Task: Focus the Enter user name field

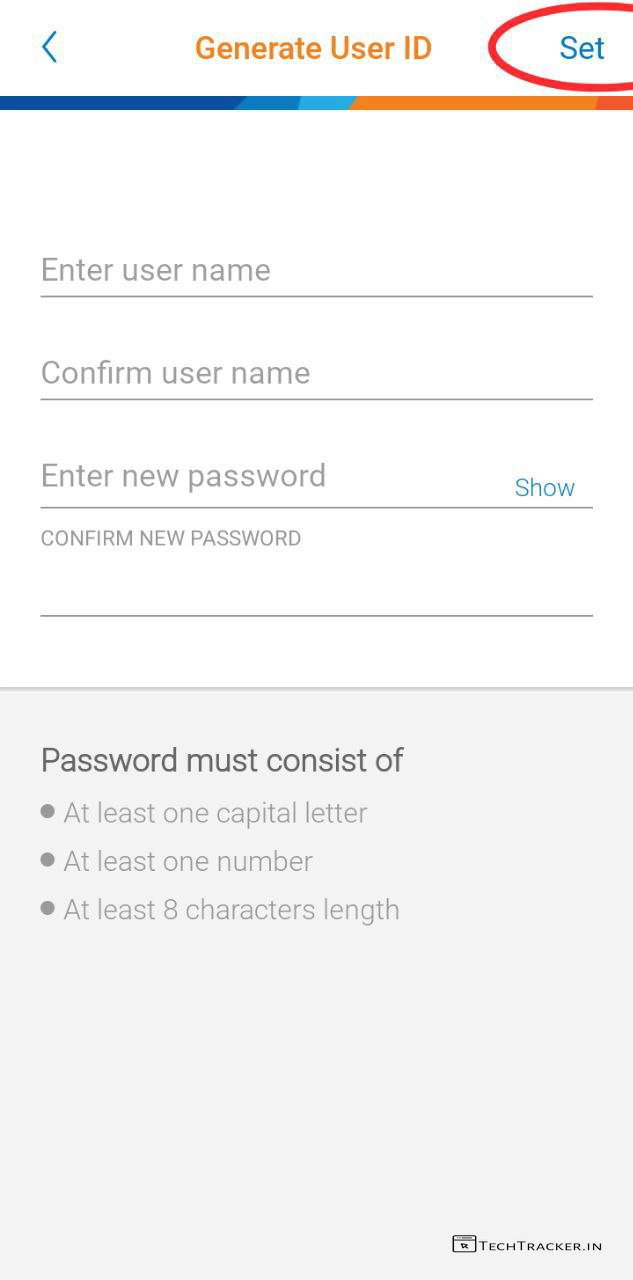Action: tap(316, 271)
